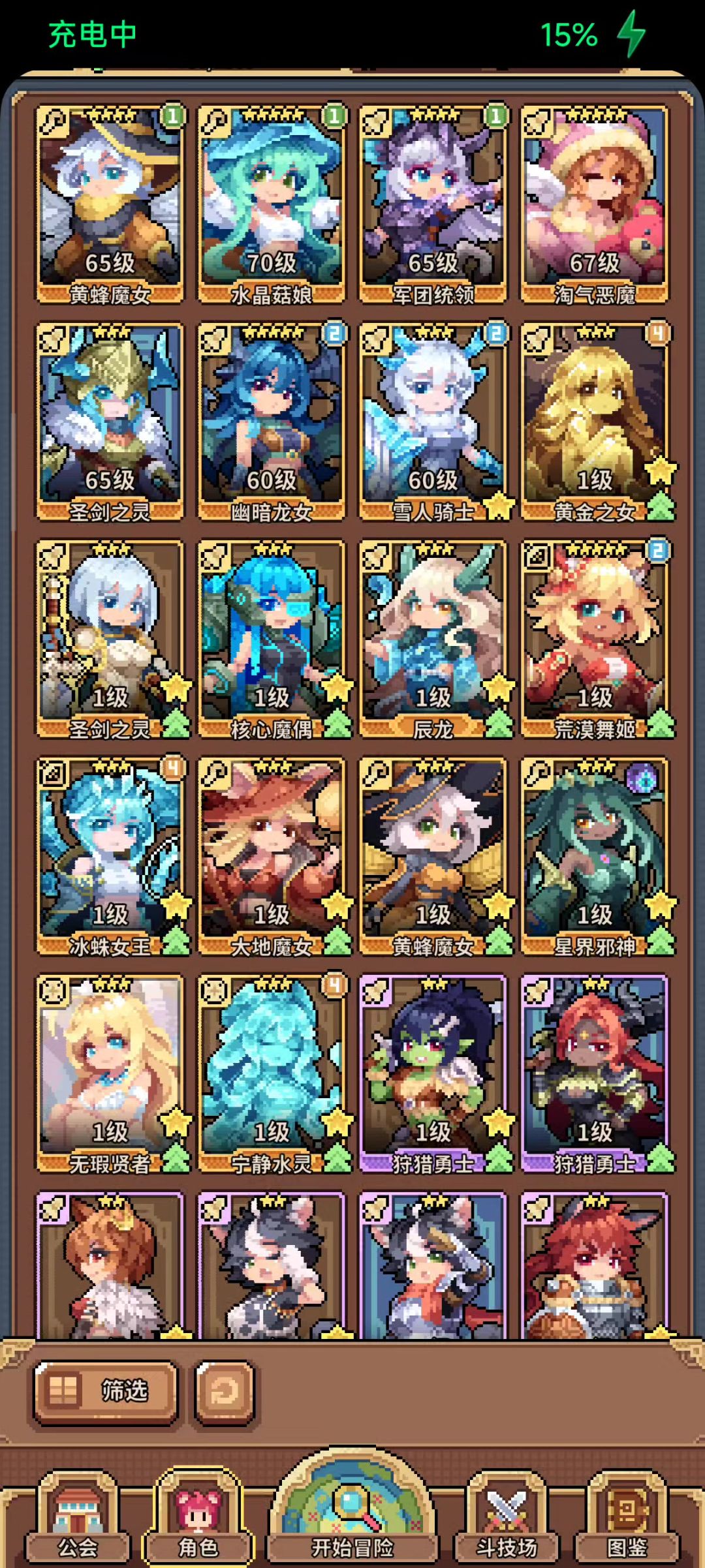Screen dimensions: 705x1568
Task: Open the 冰蛛女王 card
Action: pyautogui.click(x=109, y=855)
